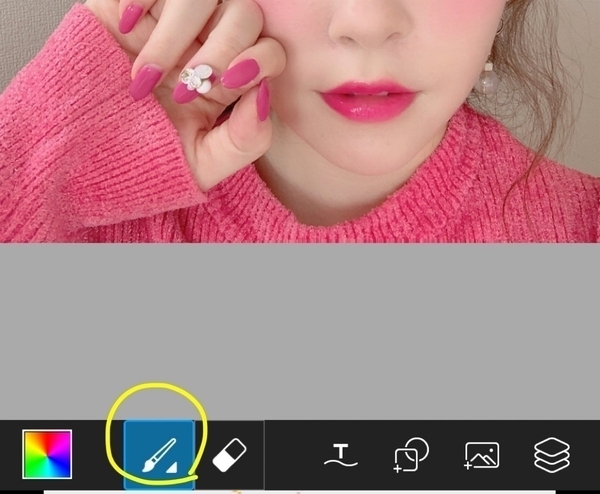Add text with the text tool
Viewport: 600px width, 494px height.
pyautogui.click(x=342, y=456)
